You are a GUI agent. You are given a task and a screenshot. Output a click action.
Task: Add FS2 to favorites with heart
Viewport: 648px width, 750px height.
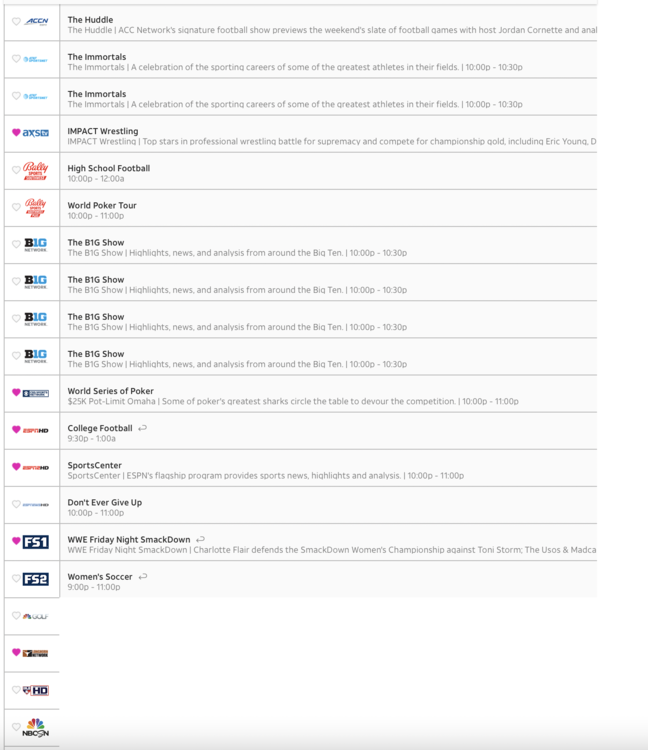click(16, 578)
